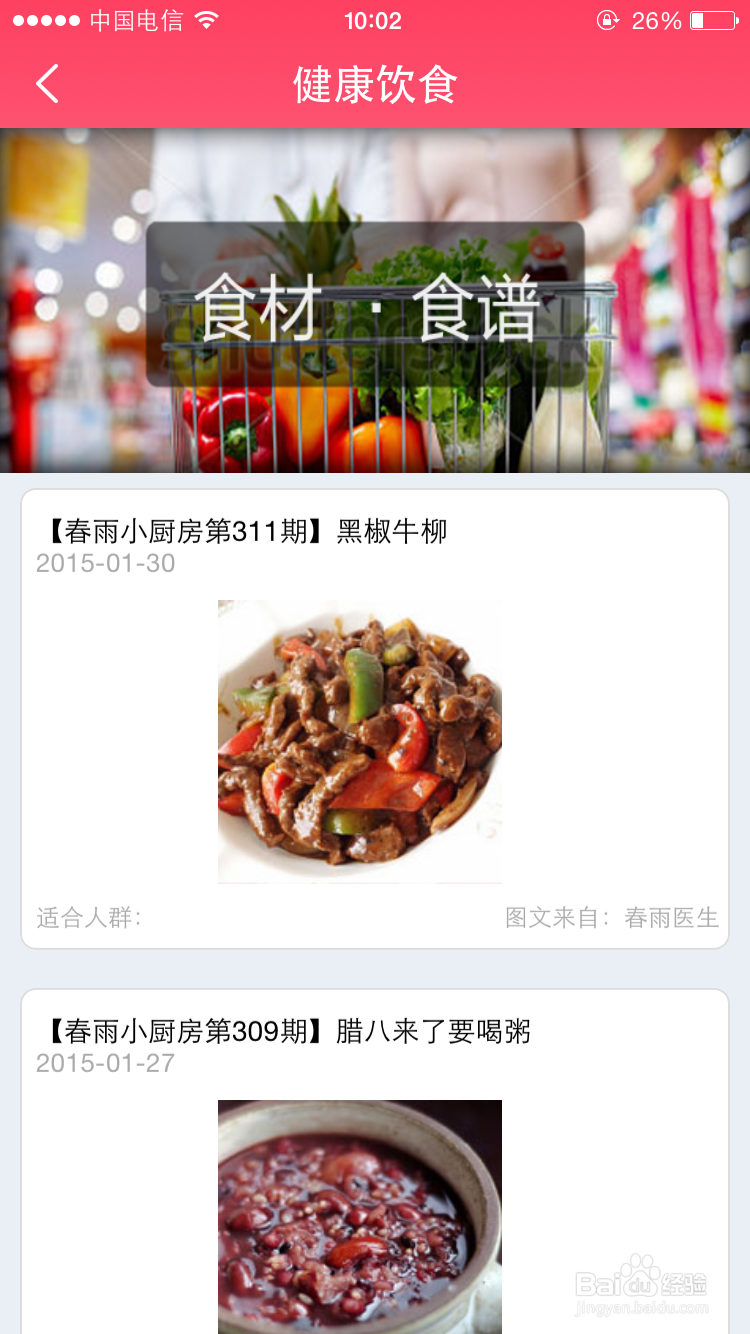Tap the 适合人群 label
The height and width of the screenshot is (1334, 750).
pos(88,917)
